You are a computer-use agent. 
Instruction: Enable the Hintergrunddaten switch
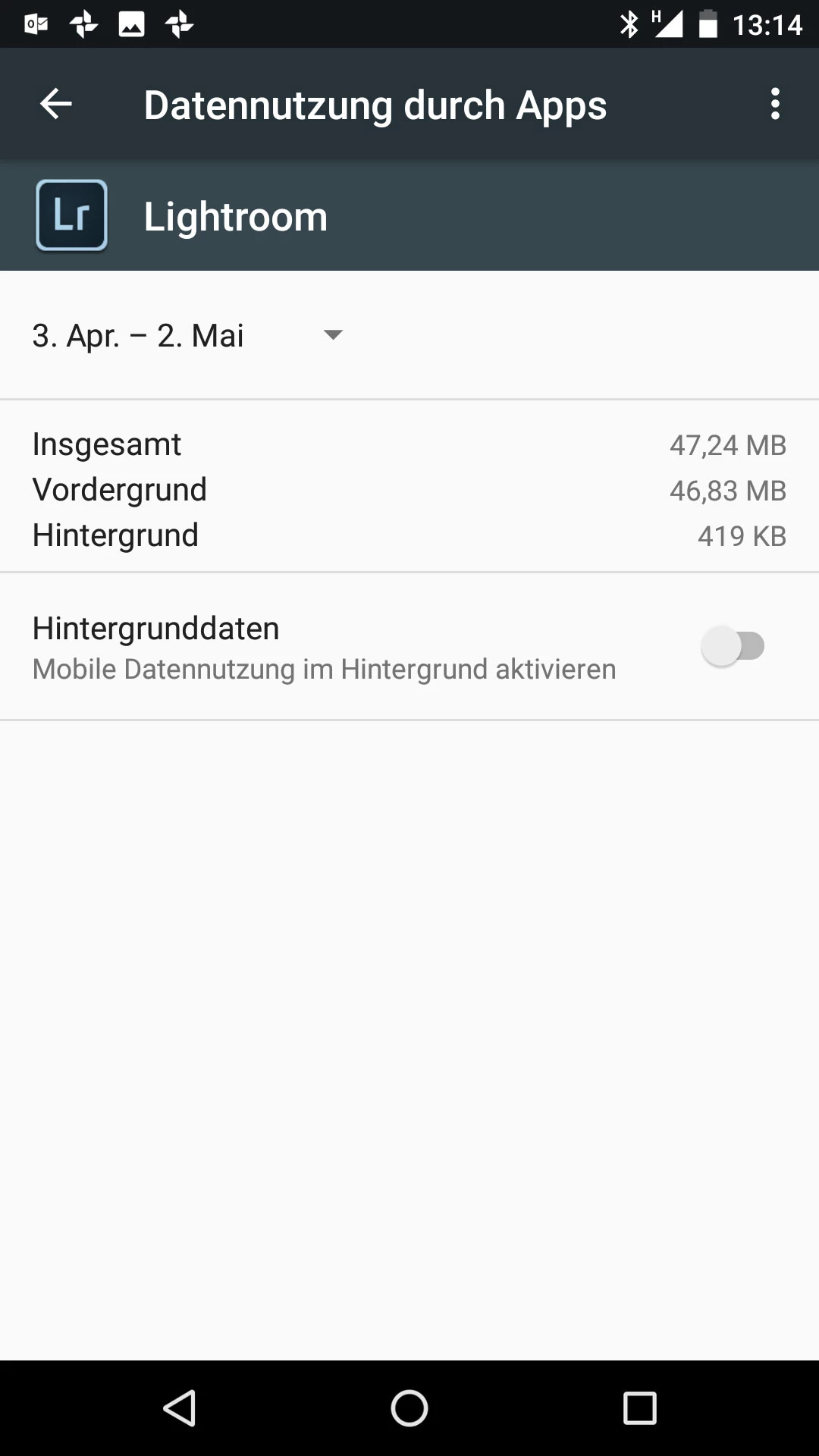pos(733,647)
